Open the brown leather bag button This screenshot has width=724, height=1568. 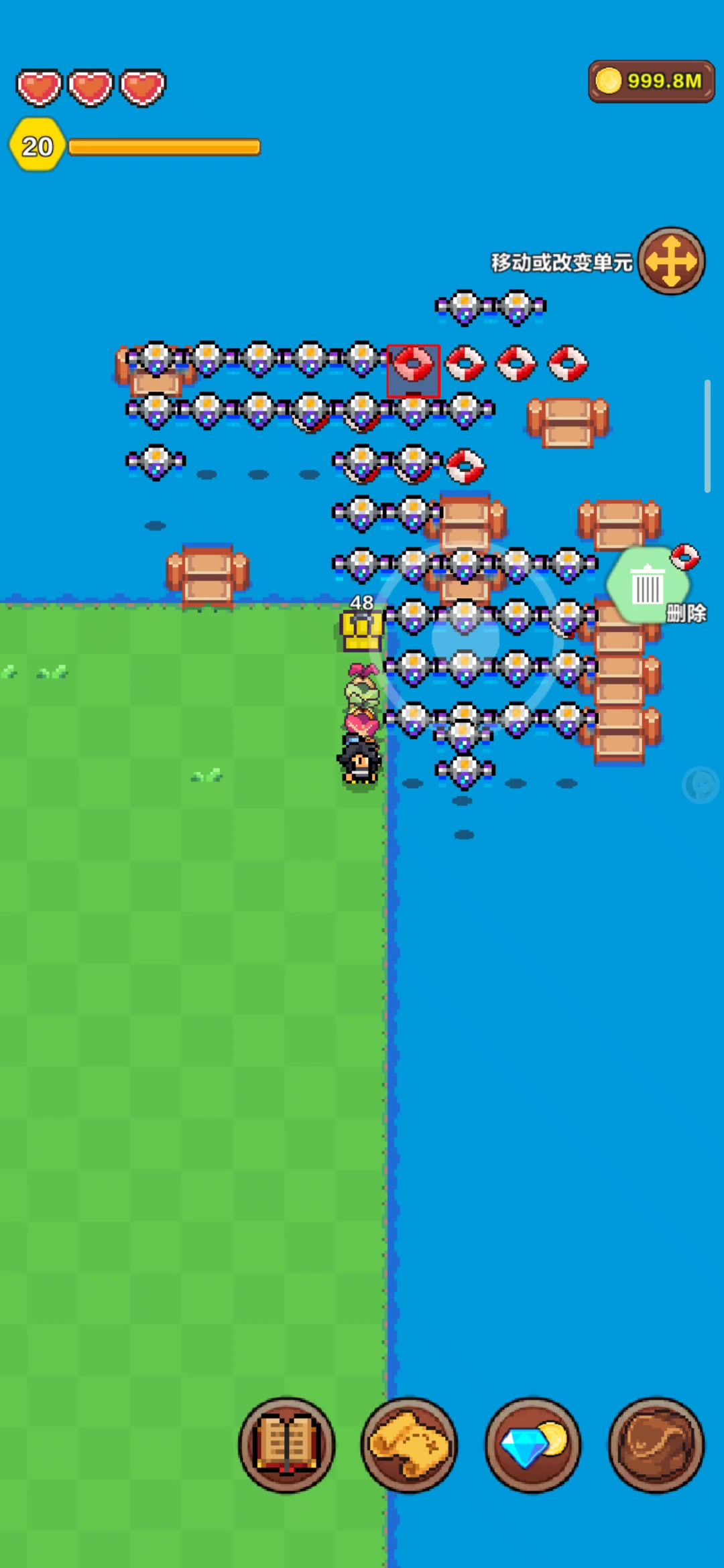point(656,1445)
